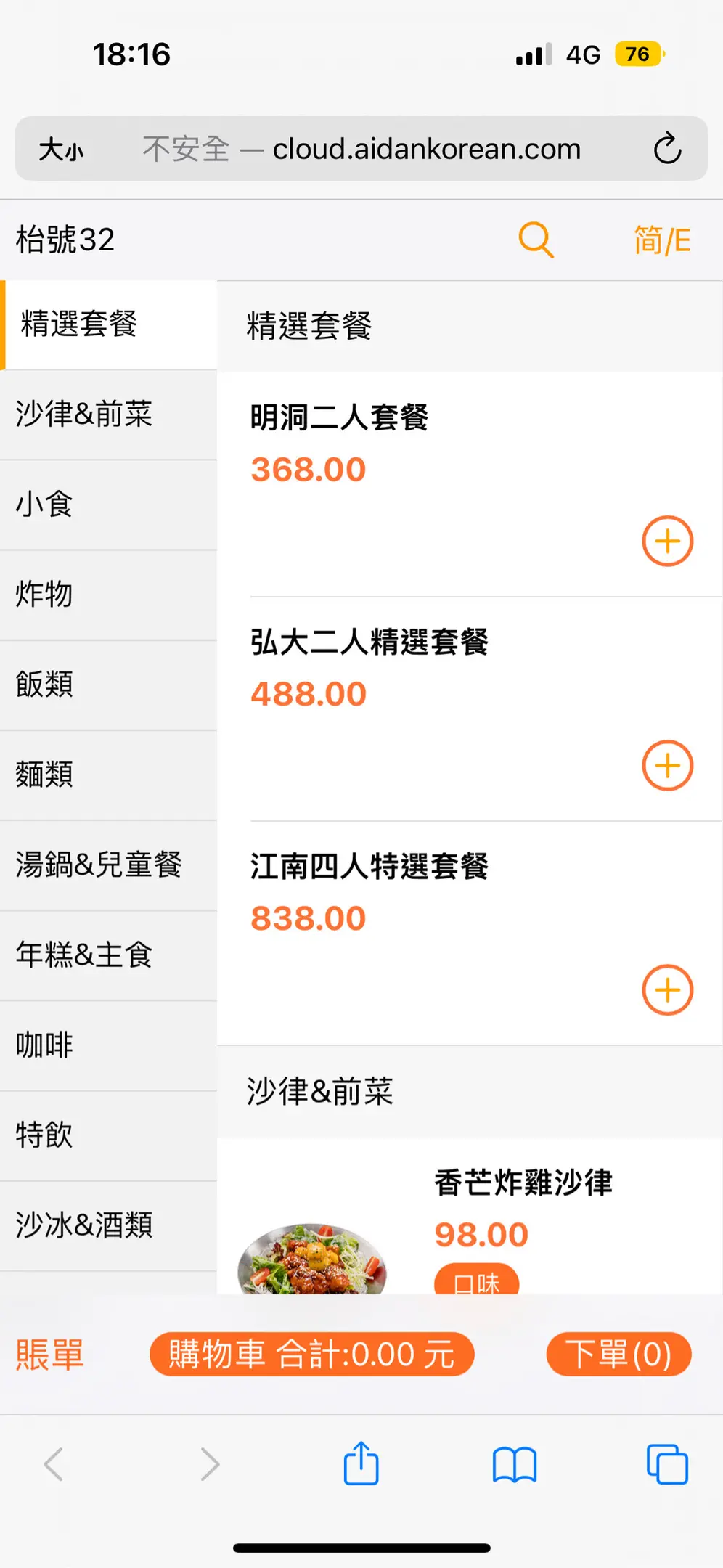The image size is (723, 1568).
Task: Switch language with the 简/E button
Action: pos(662,240)
